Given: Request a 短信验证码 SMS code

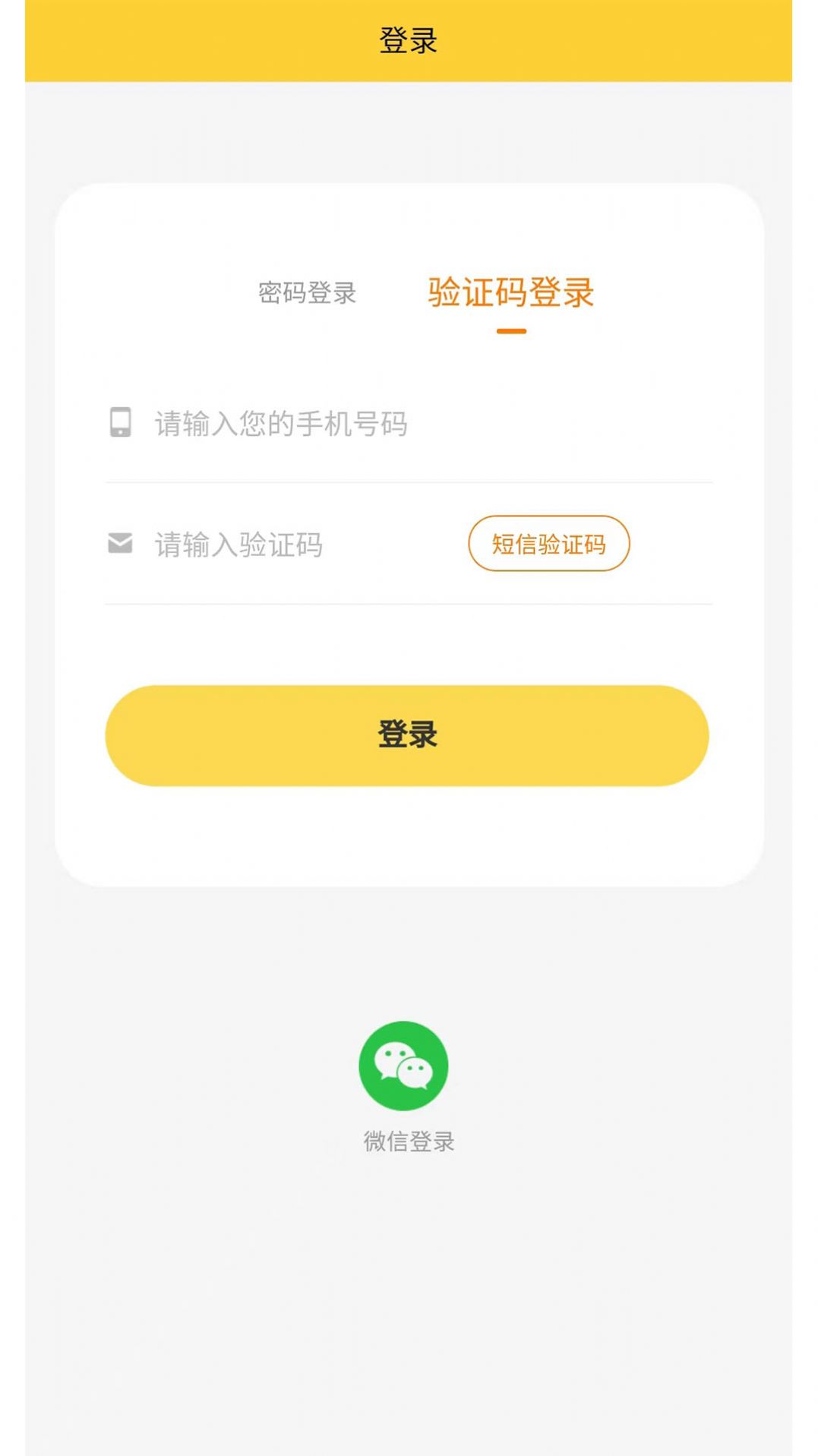Looking at the screenshot, I should tap(548, 544).
